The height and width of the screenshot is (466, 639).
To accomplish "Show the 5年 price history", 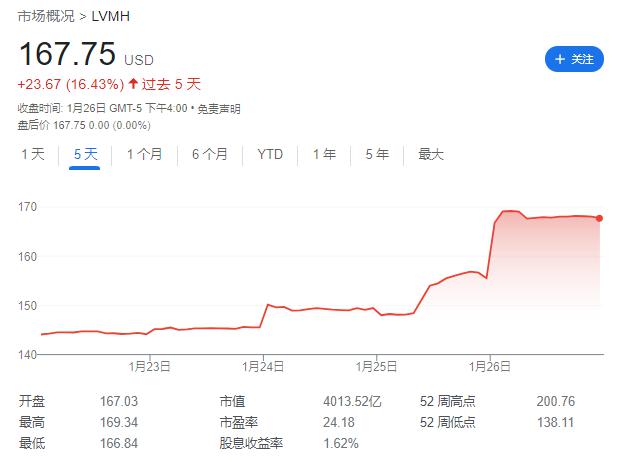I will [377, 154].
